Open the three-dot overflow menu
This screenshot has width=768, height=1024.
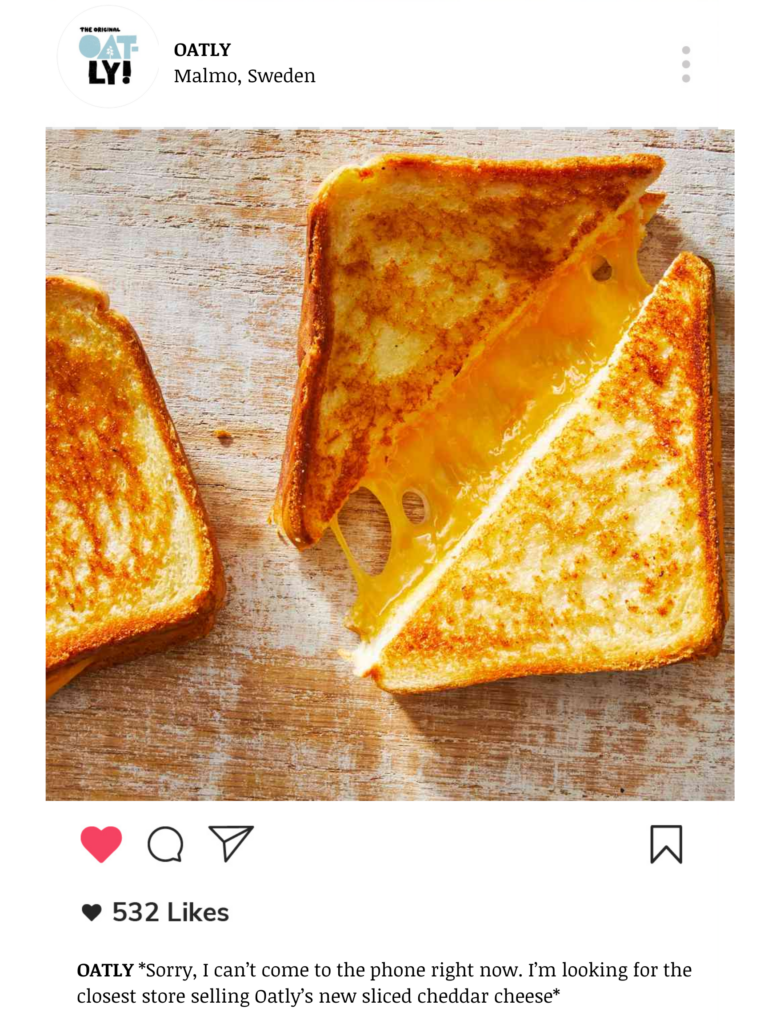pyautogui.click(x=686, y=64)
